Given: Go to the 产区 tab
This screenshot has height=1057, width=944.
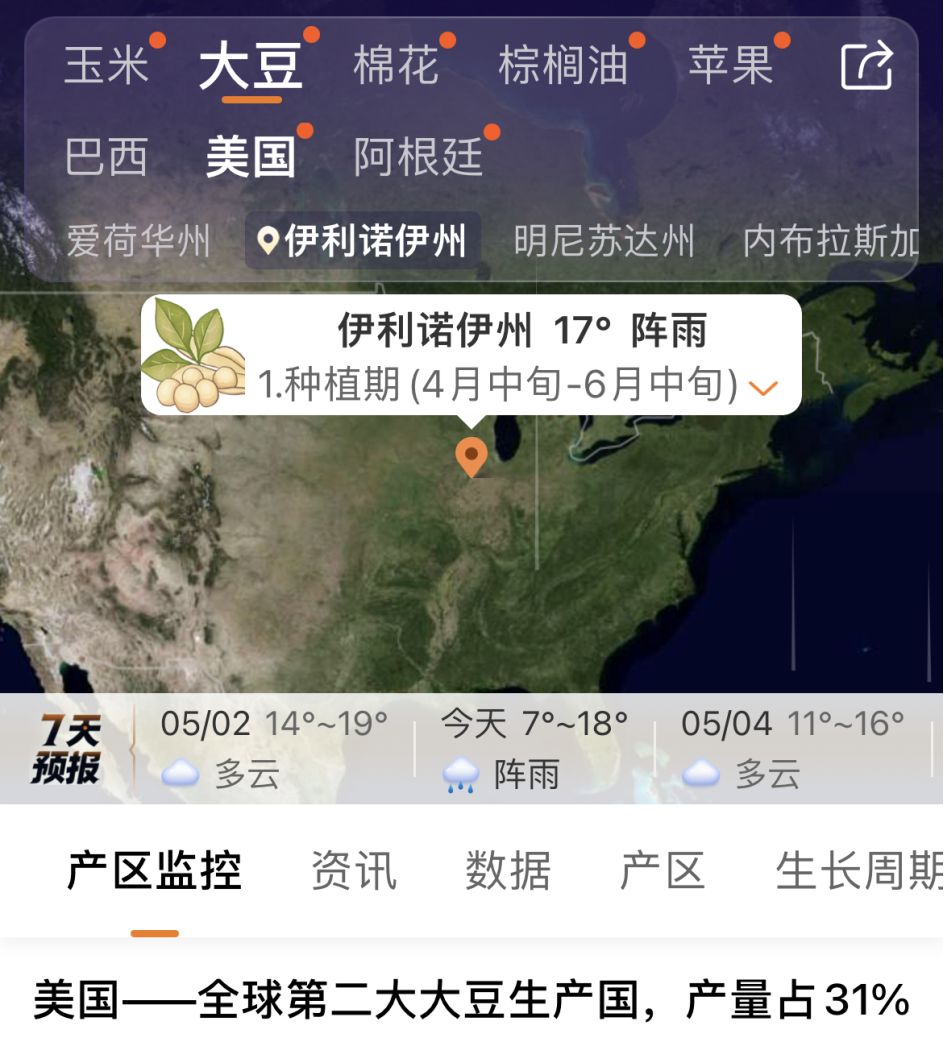Looking at the screenshot, I should (x=662, y=871).
